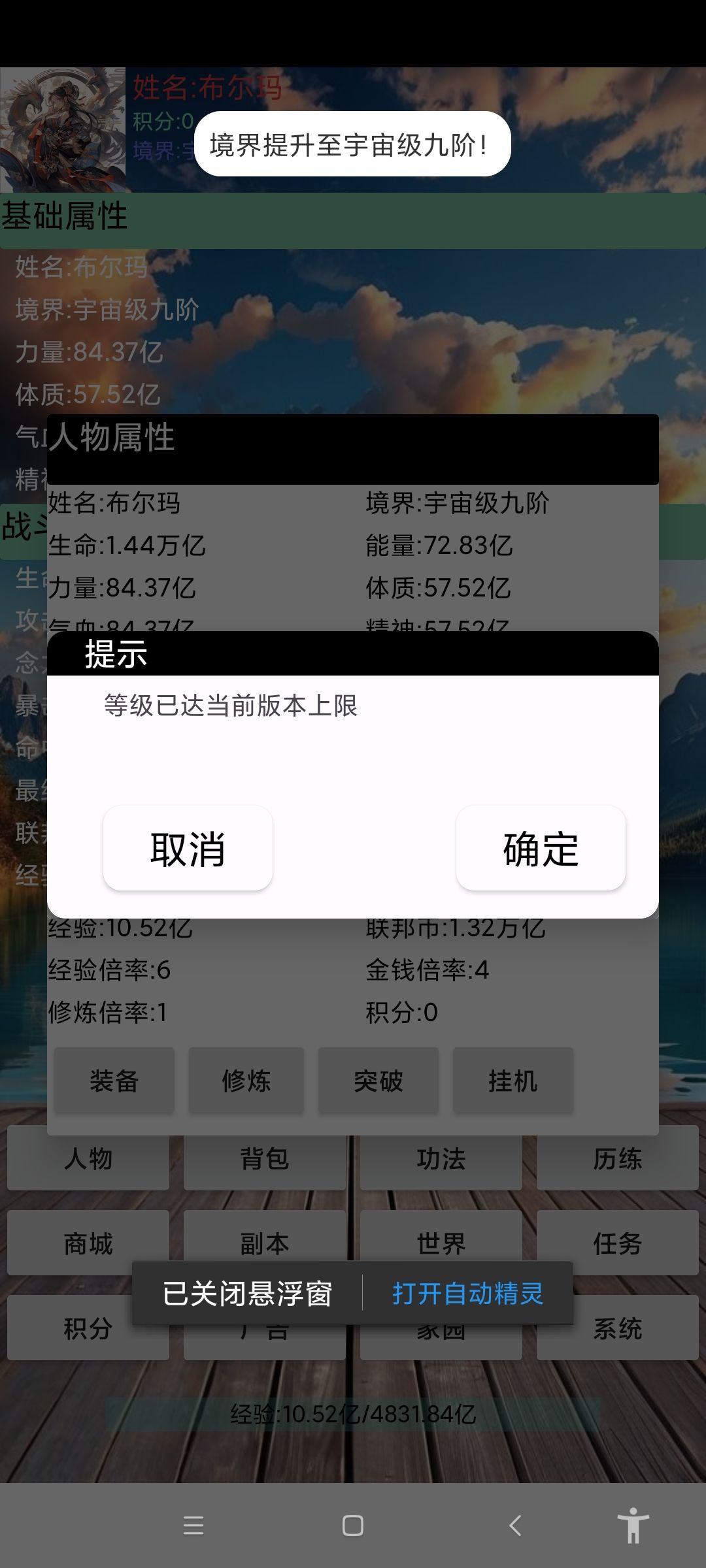Confirm the prompt with 确定

(x=541, y=848)
